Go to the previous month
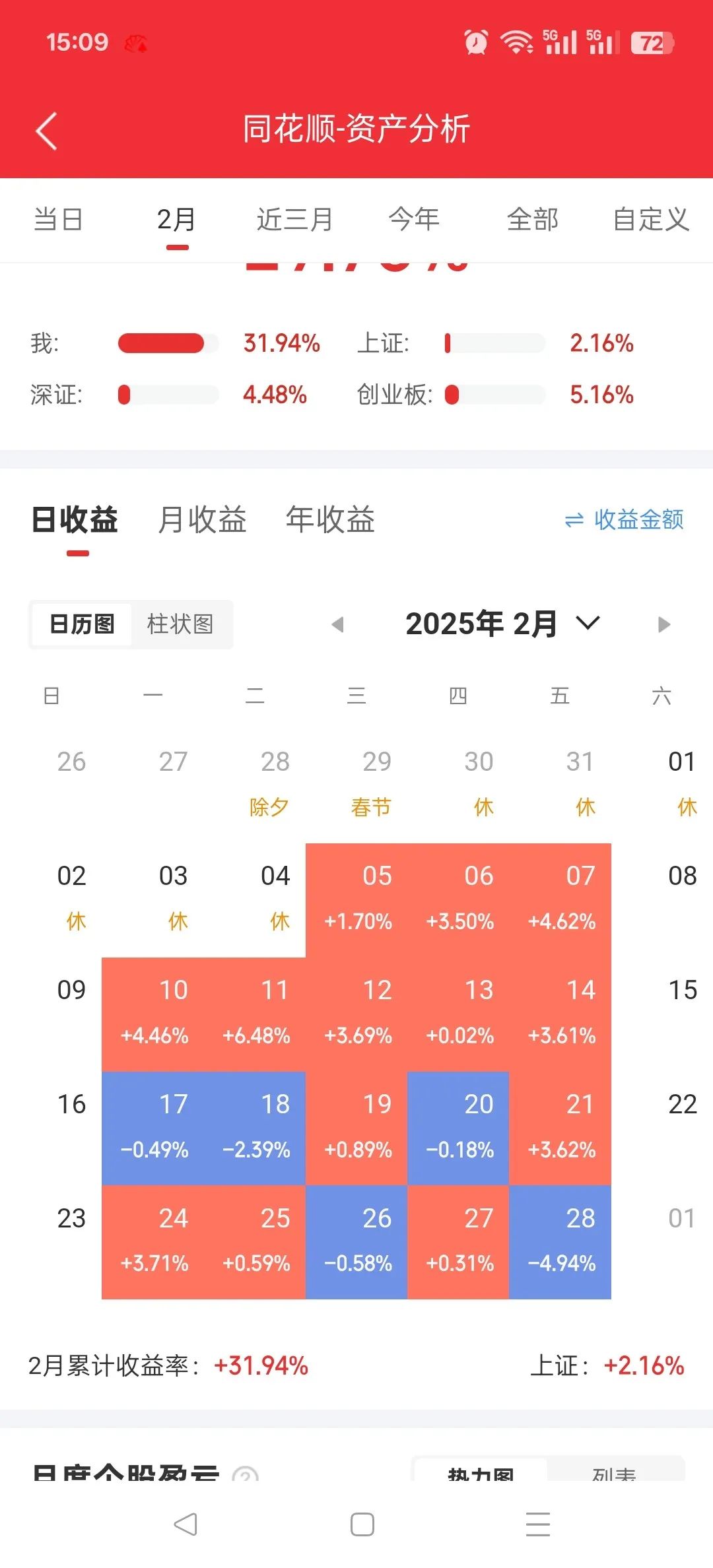This screenshot has height=1568, width=713. 338,624
